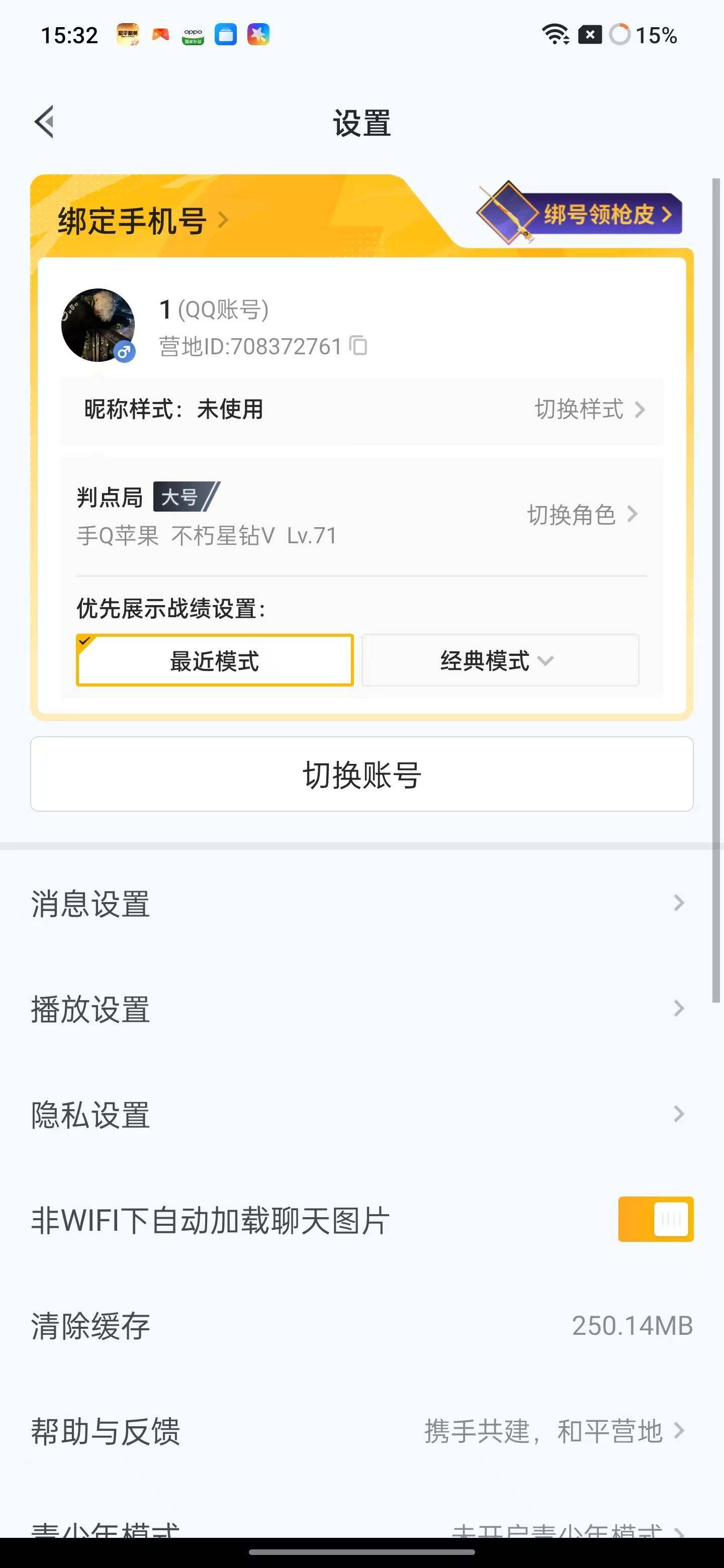Click the 大号 badge beside 判点局
This screenshot has height=1568, width=724.
tap(182, 498)
